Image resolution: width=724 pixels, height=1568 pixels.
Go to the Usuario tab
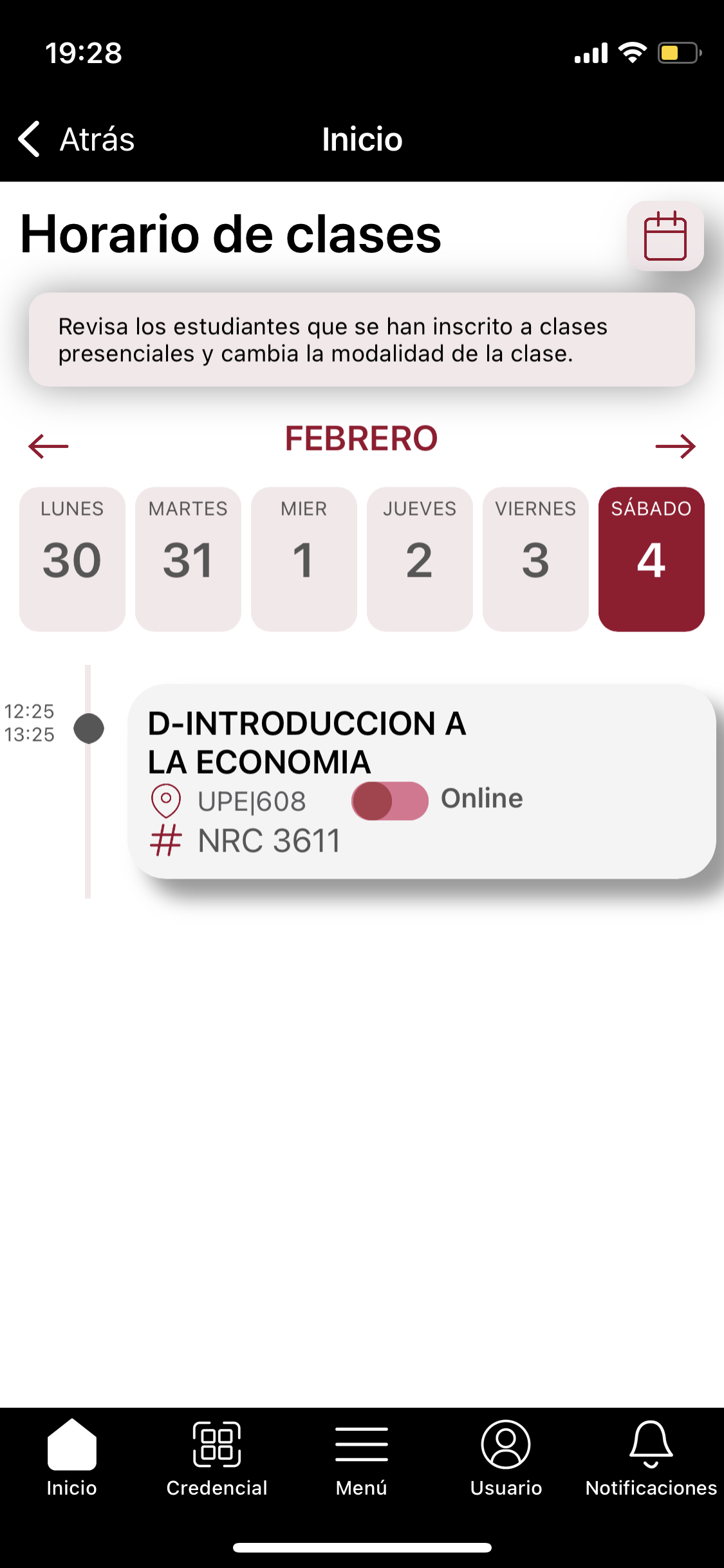coord(506,1459)
